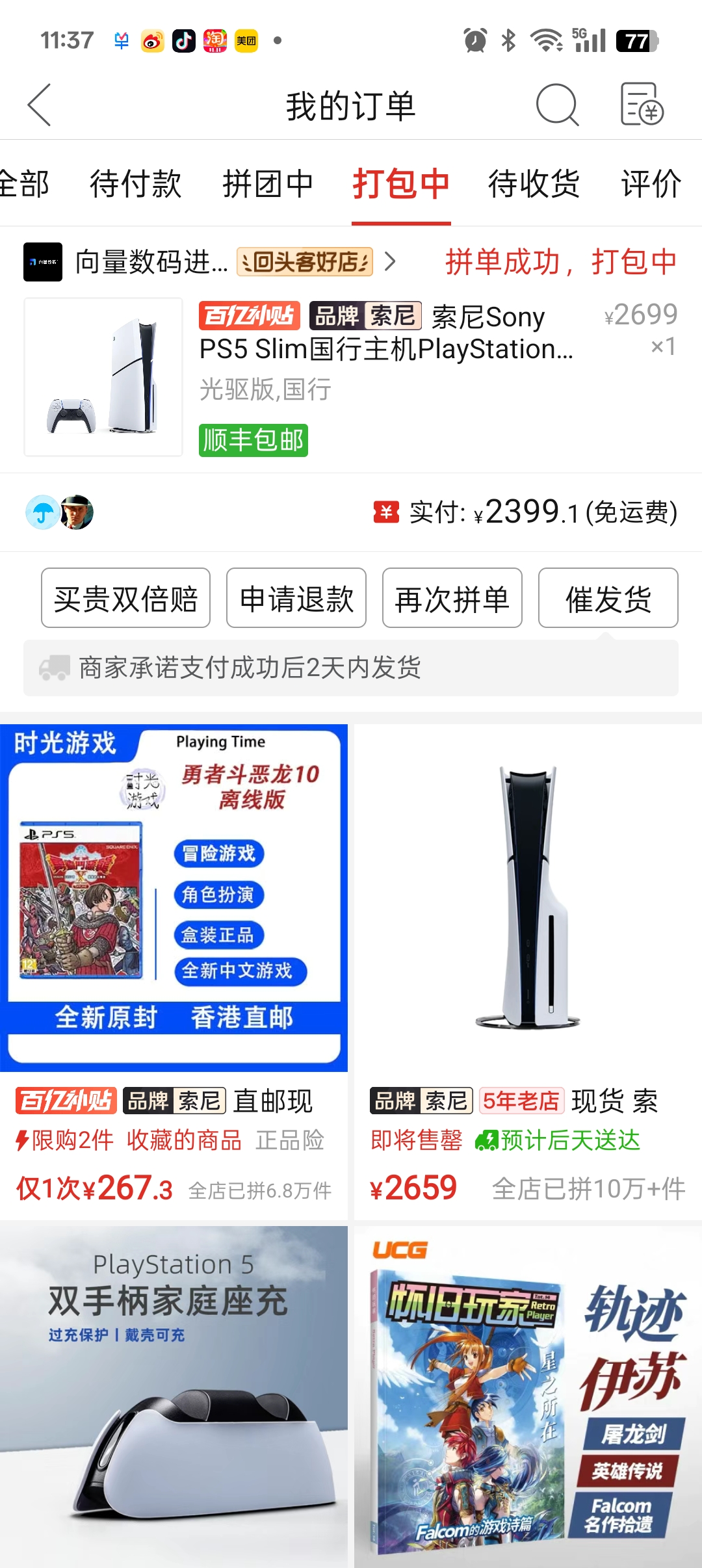
Task: Tap the 买贵双倍赔 button
Action: click(125, 598)
